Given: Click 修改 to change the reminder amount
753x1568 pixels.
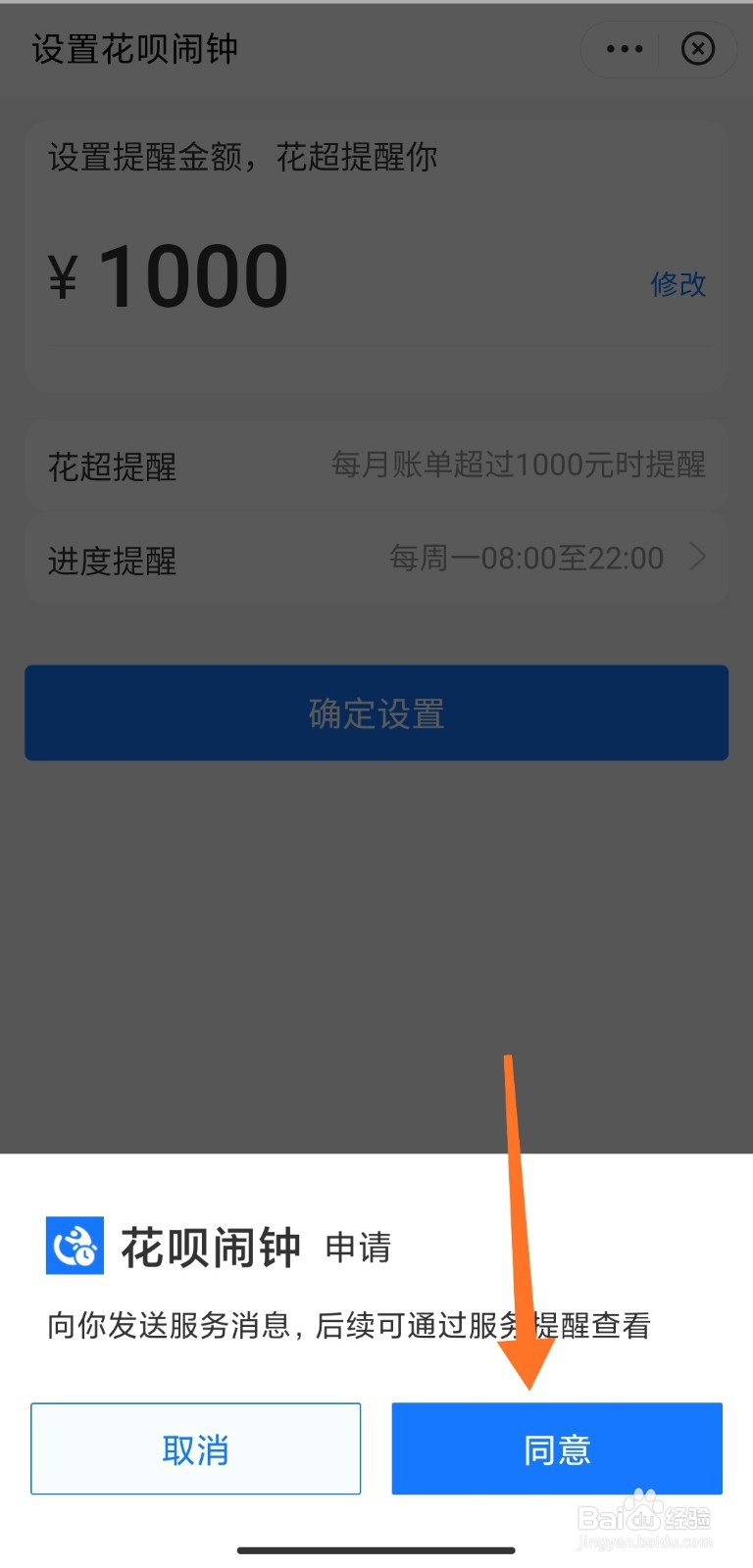Looking at the screenshot, I should (x=677, y=286).
